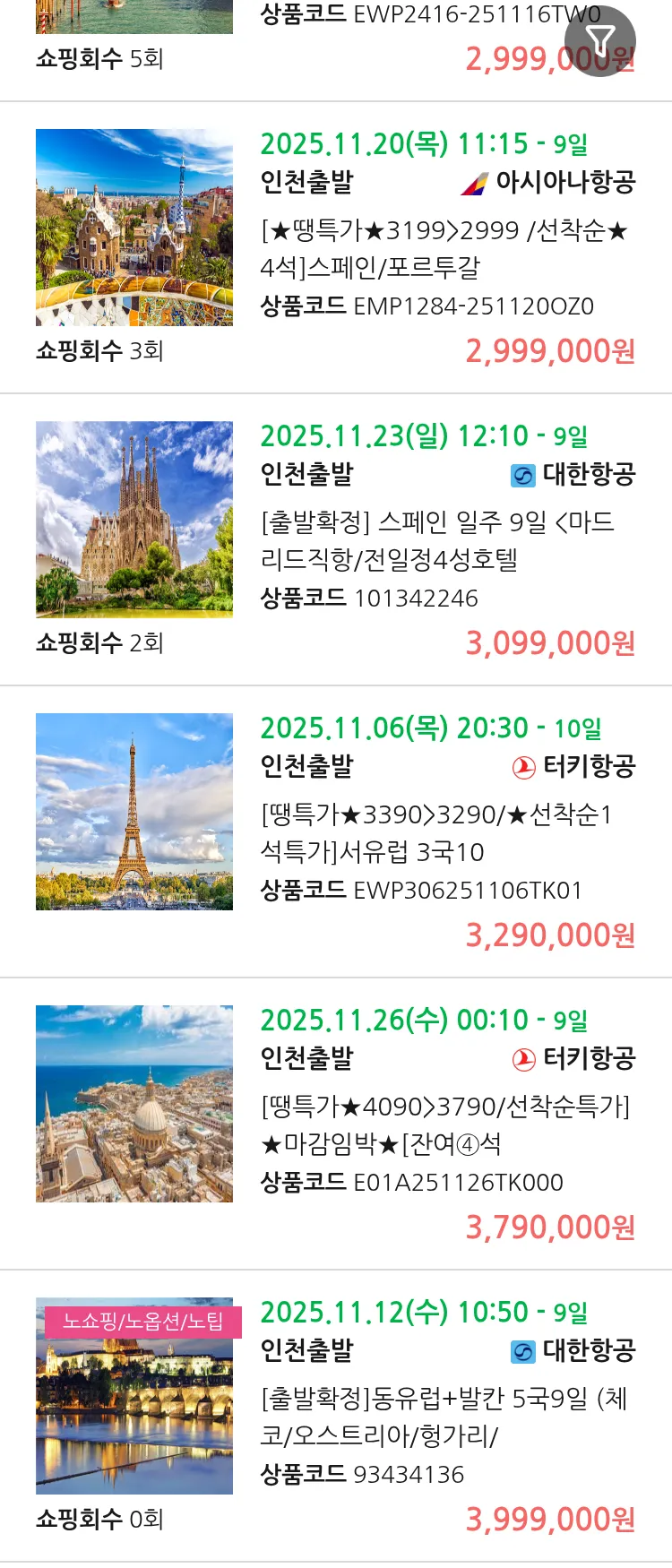The image size is (672, 1568).
Task: Select the 2025.11.26 Turkish Airlines package
Action: tap(445, 1124)
